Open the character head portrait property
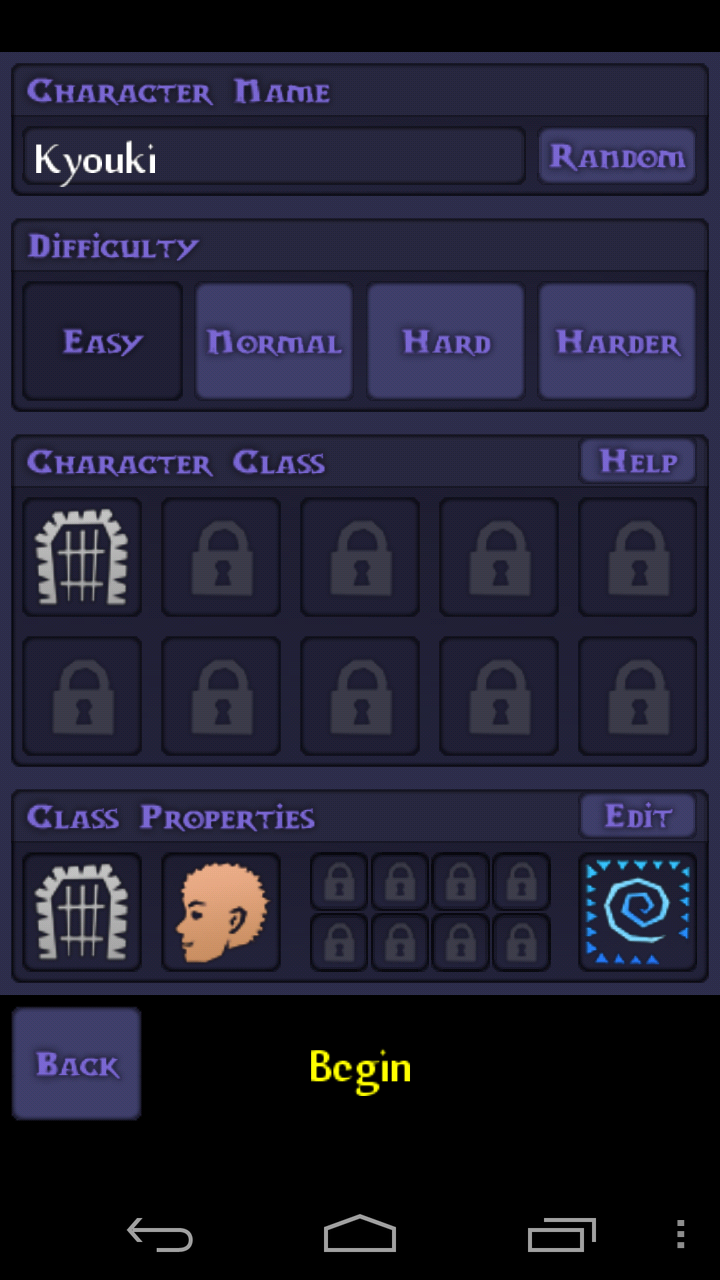Image resolution: width=720 pixels, height=1280 pixels. point(221,912)
